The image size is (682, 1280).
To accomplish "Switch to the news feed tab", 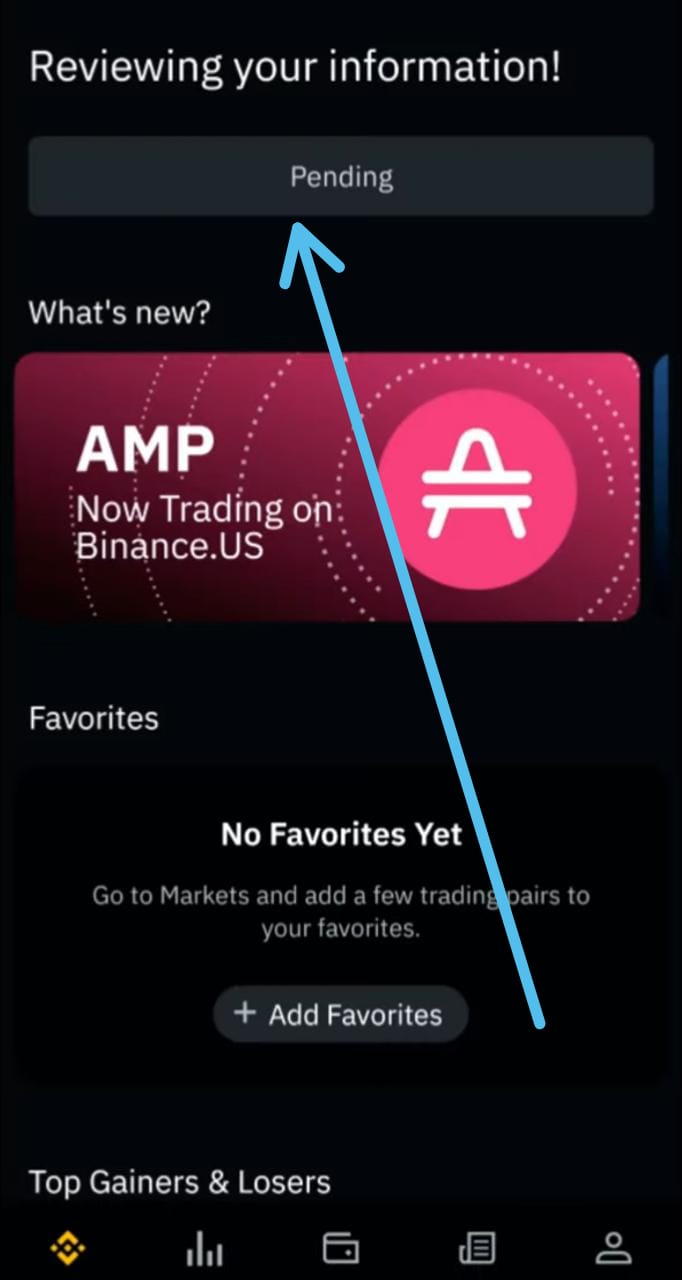I will [477, 1248].
